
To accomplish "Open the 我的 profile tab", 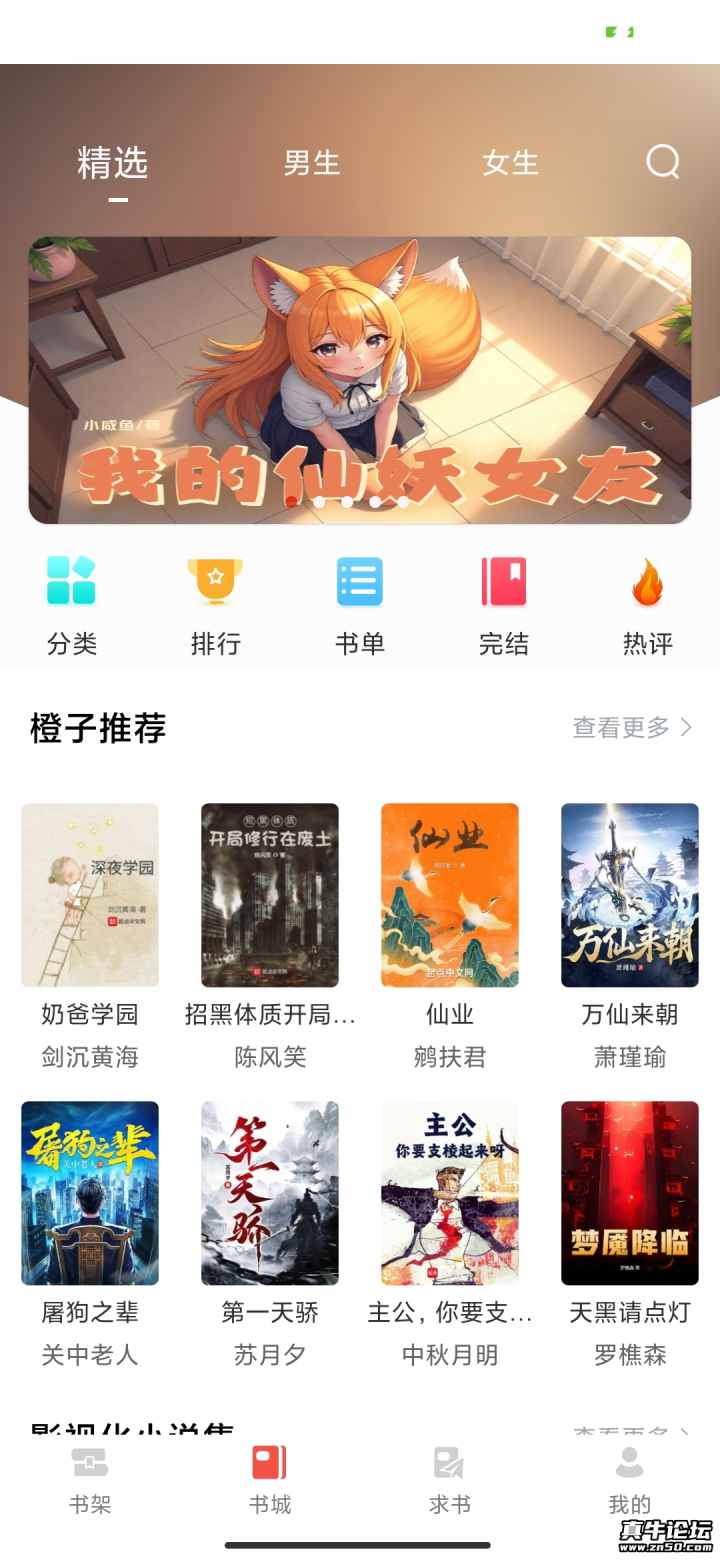I will (x=630, y=1482).
